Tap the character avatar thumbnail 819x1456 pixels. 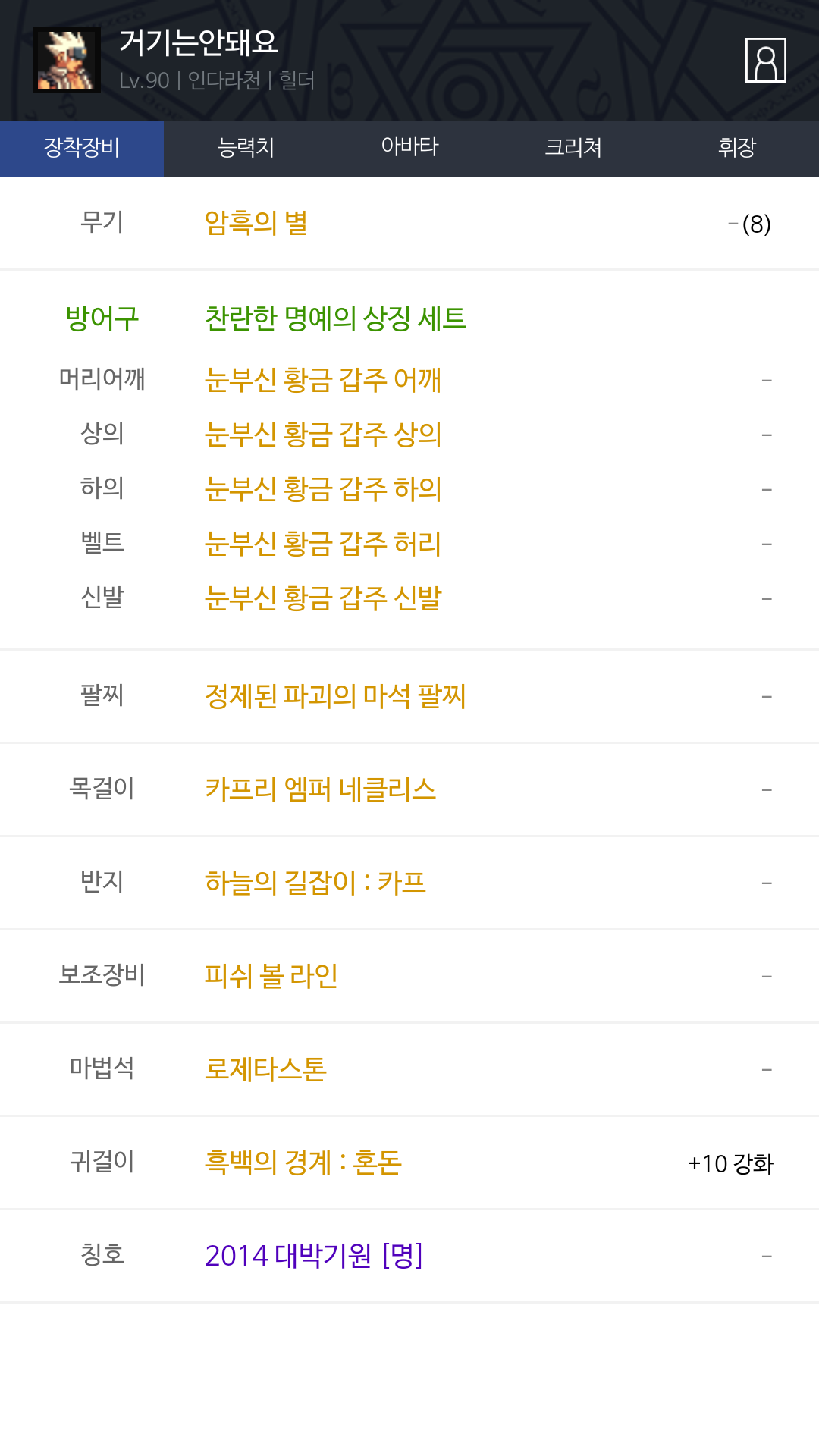point(67,60)
